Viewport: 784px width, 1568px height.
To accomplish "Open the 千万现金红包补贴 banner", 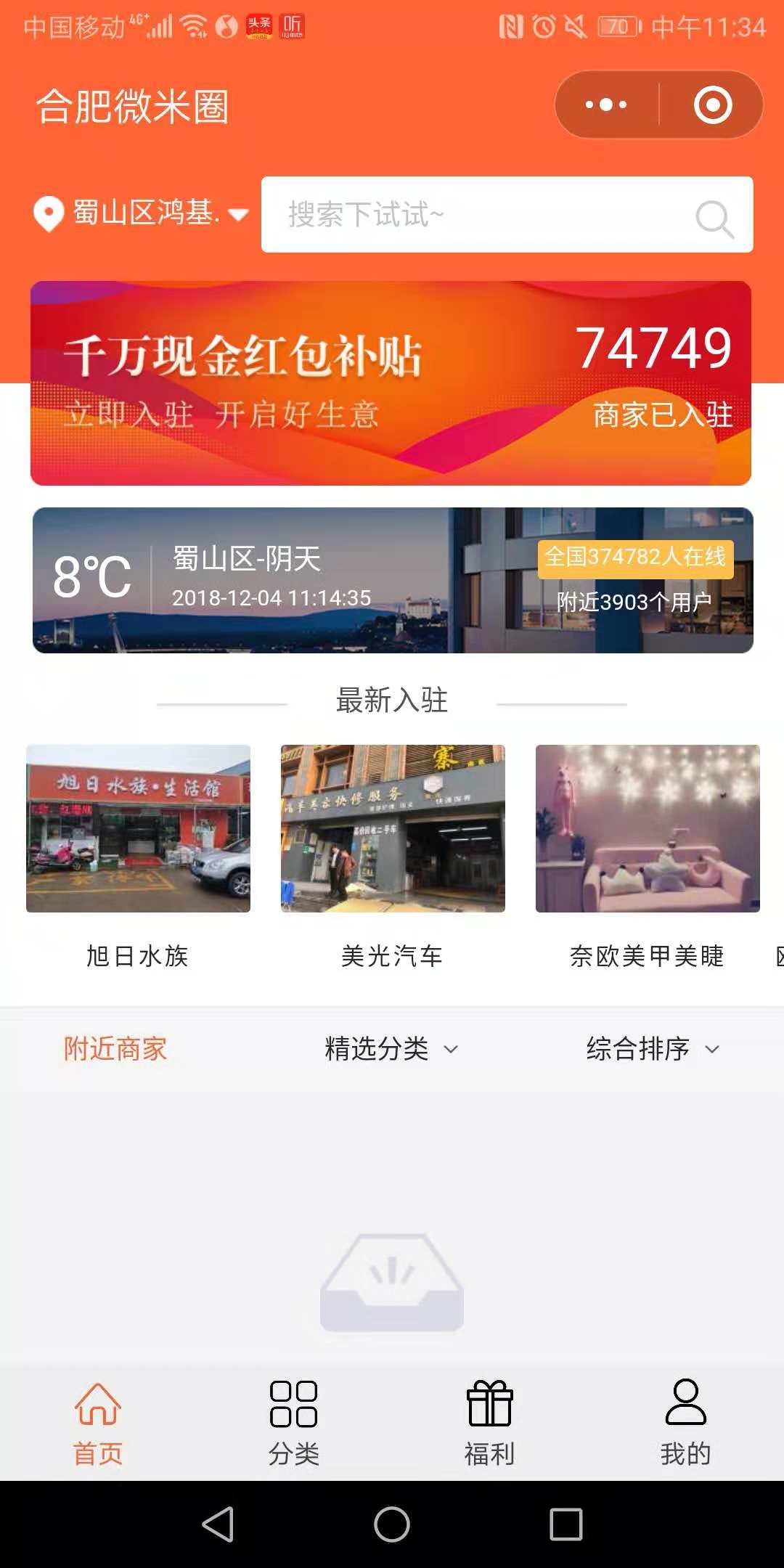I will pos(391,383).
